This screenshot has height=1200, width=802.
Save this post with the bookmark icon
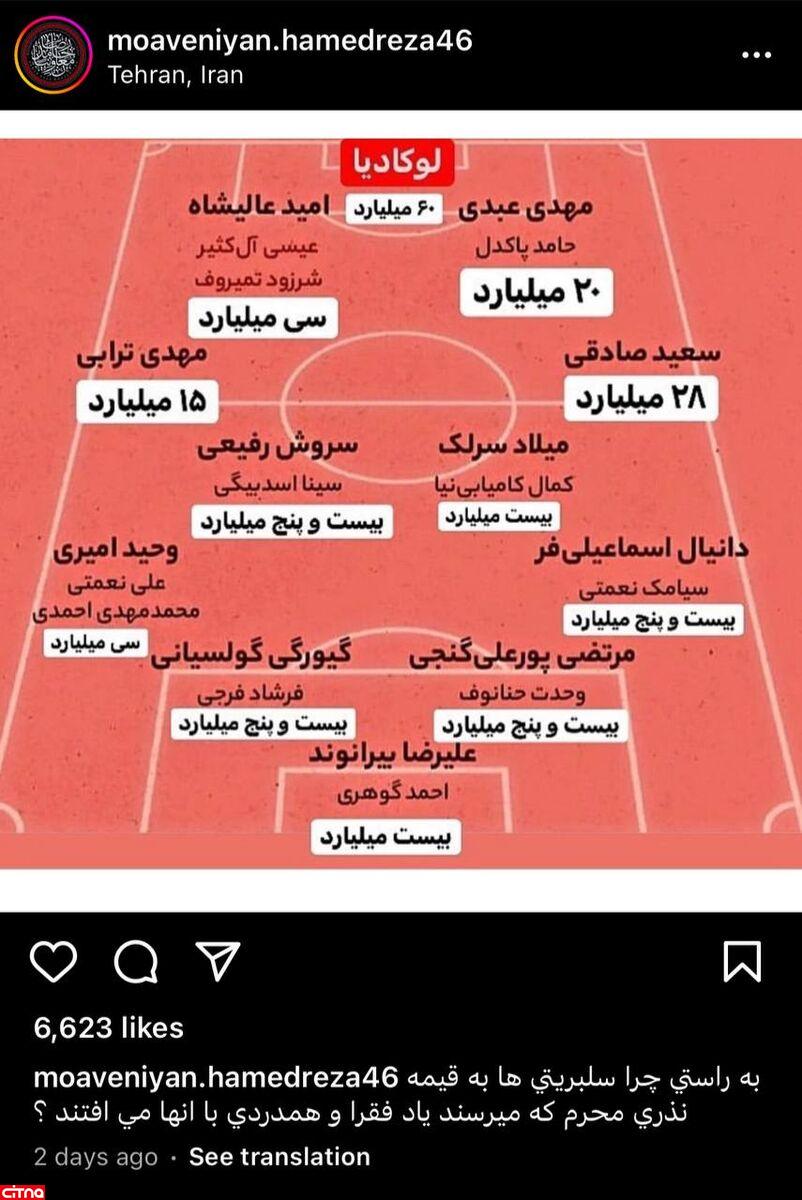tap(741, 962)
